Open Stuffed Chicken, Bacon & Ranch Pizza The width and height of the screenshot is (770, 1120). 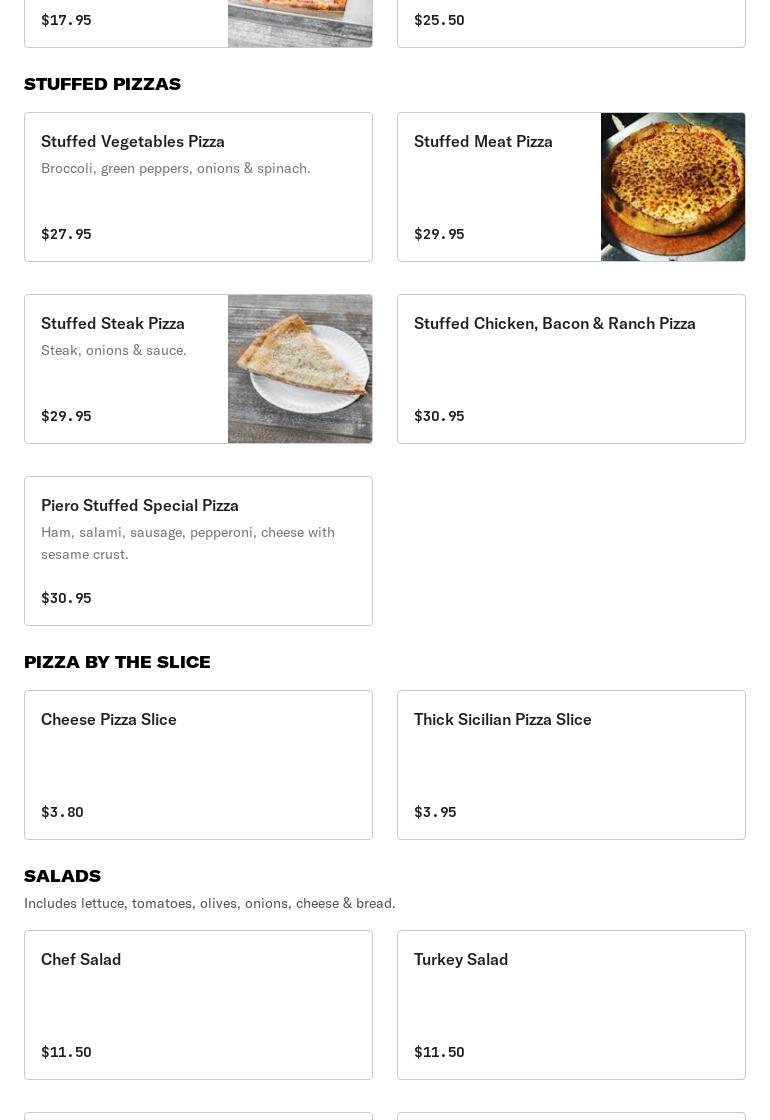click(x=571, y=369)
